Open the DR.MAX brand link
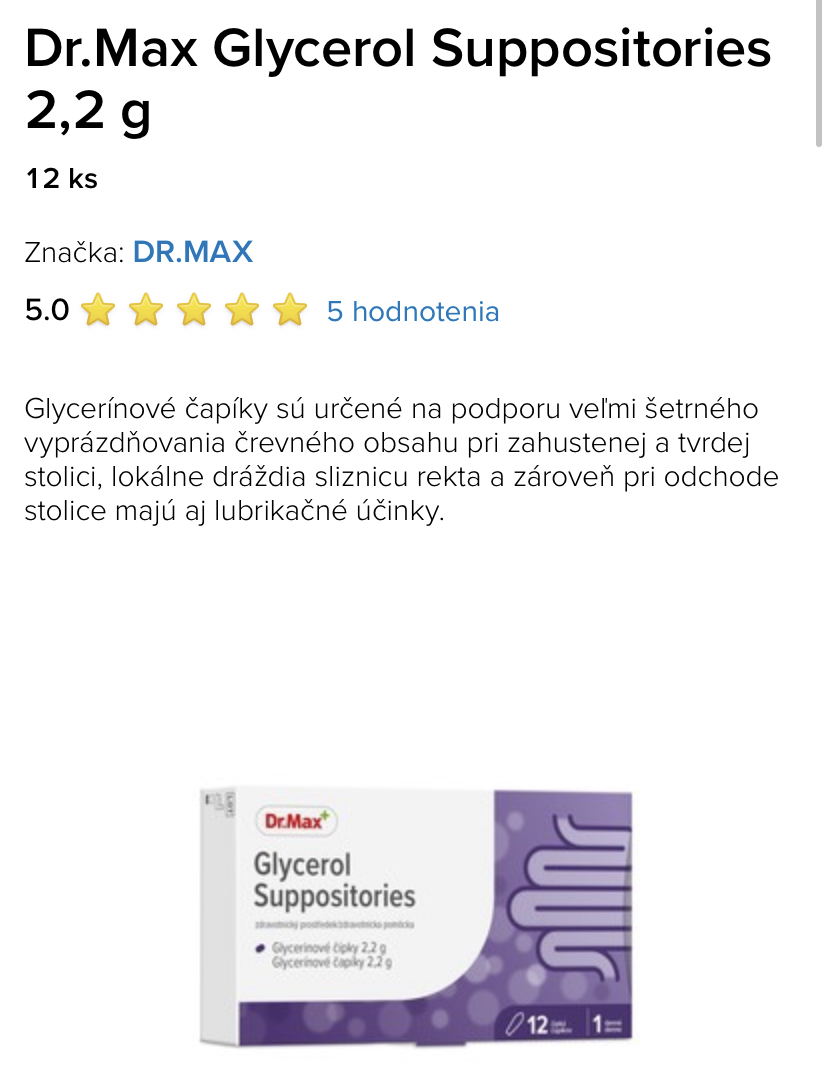This screenshot has height=1079, width=828. (x=193, y=251)
